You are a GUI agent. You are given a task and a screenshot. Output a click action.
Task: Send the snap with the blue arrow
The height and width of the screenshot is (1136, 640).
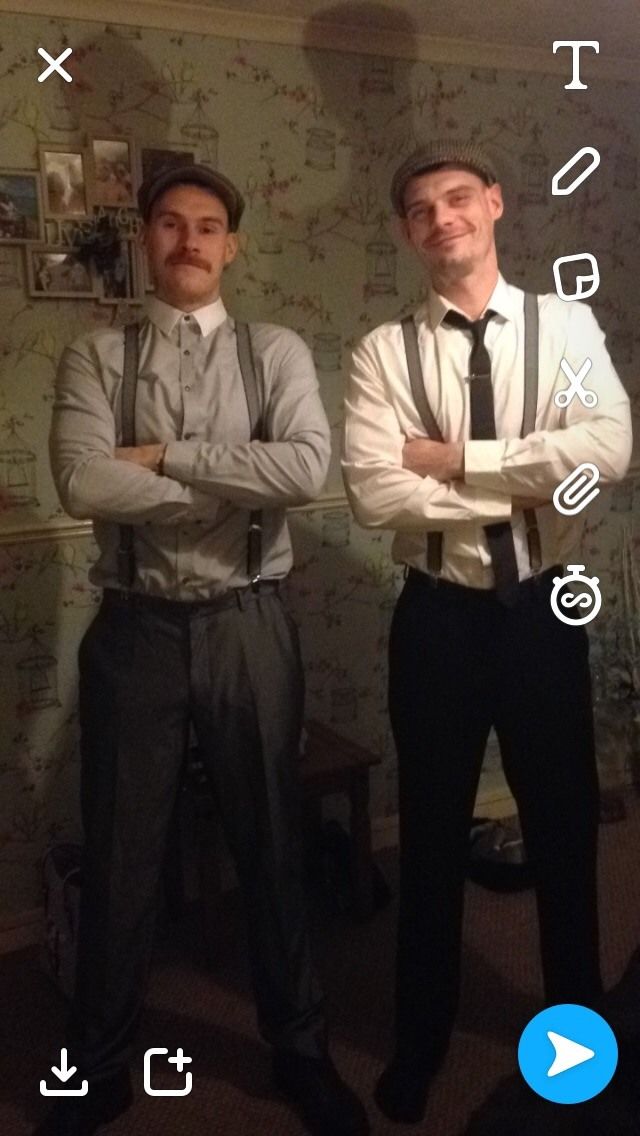(x=568, y=1054)
